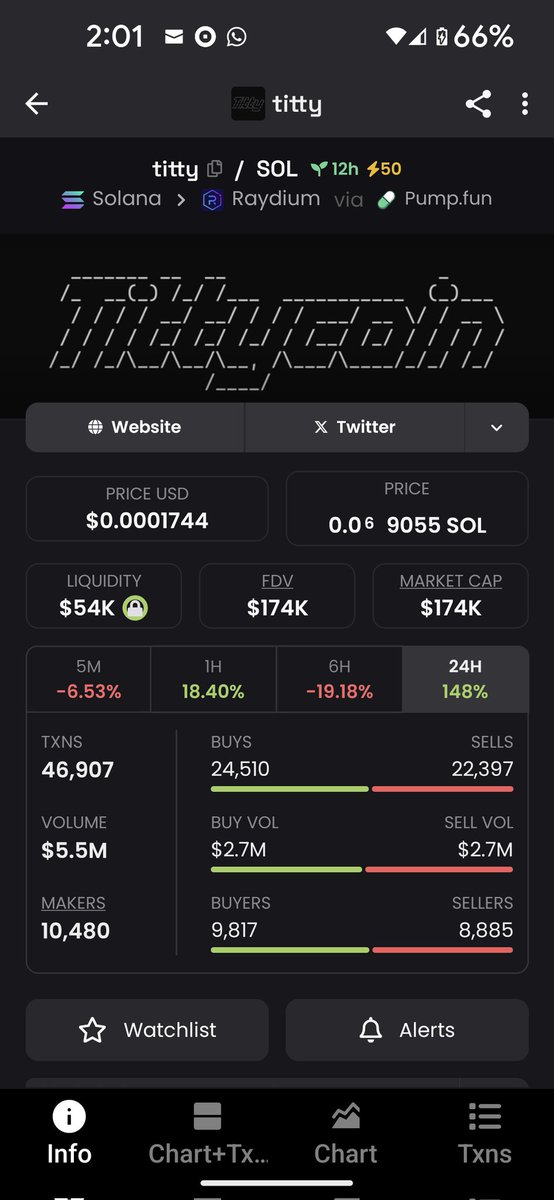This screenshot has height=1200, width=554.
Task: Open the three-dot overflow menu
Action: [x=525, y=104]
